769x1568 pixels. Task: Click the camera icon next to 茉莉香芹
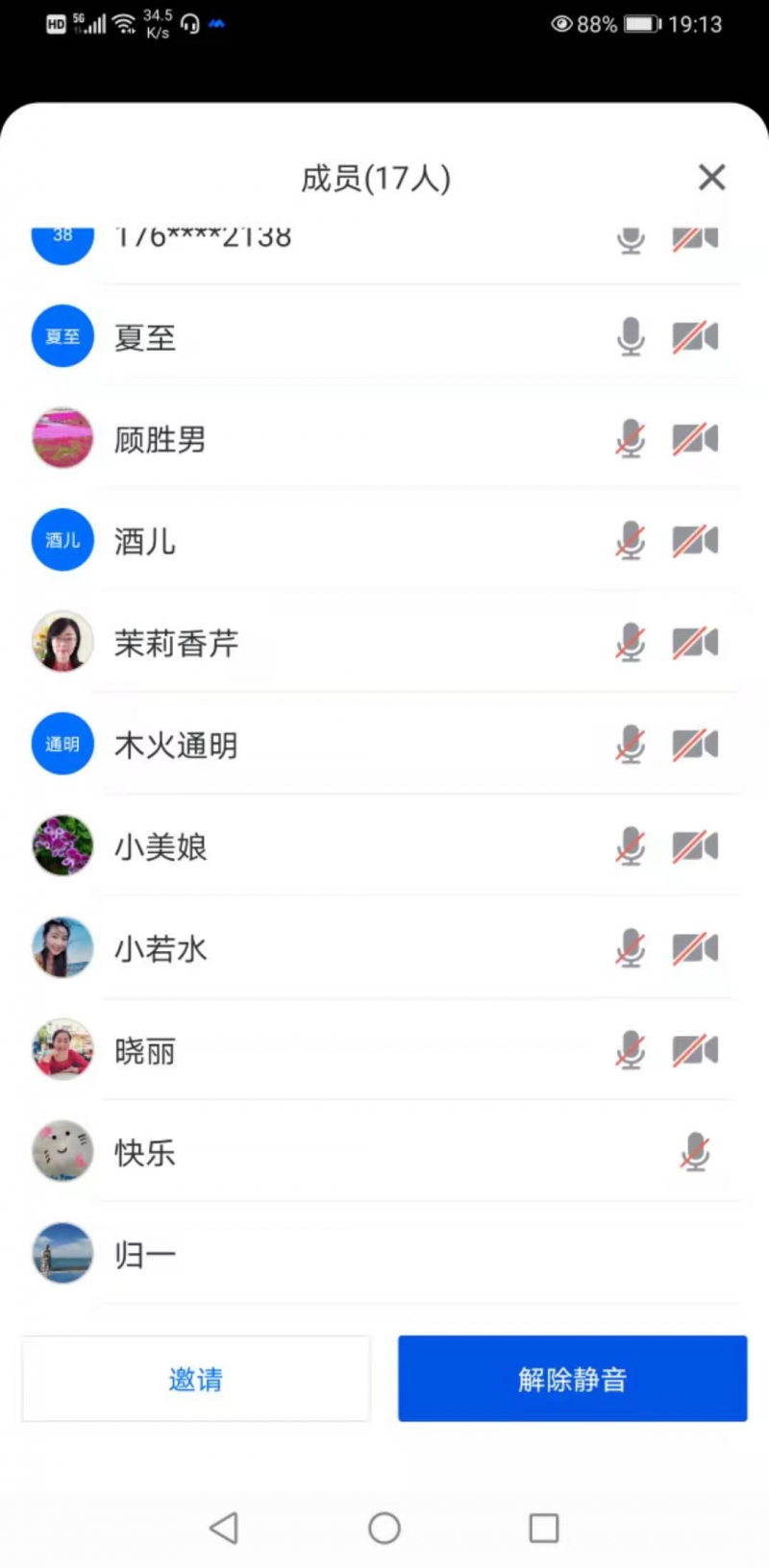[x=695, y=643]
